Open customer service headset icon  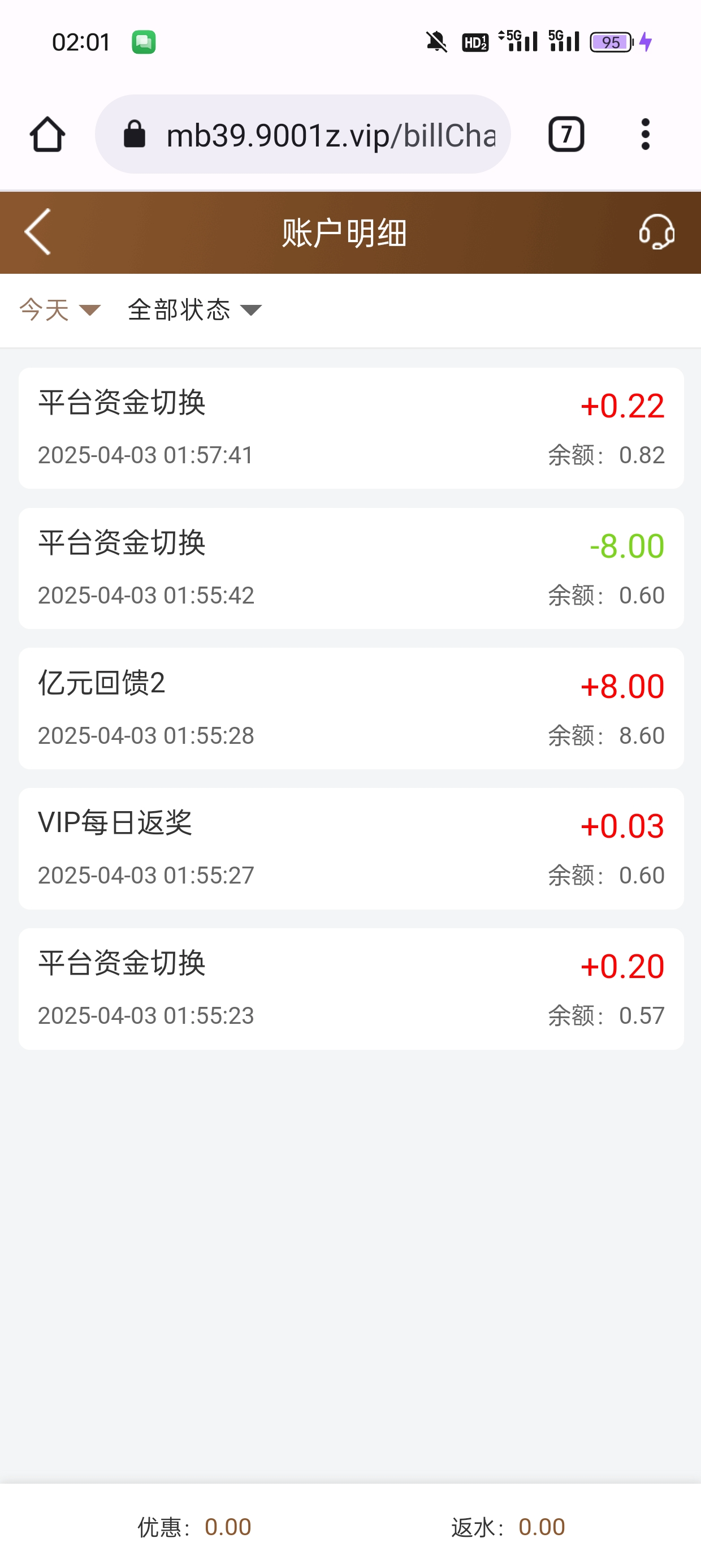(656, 232)
